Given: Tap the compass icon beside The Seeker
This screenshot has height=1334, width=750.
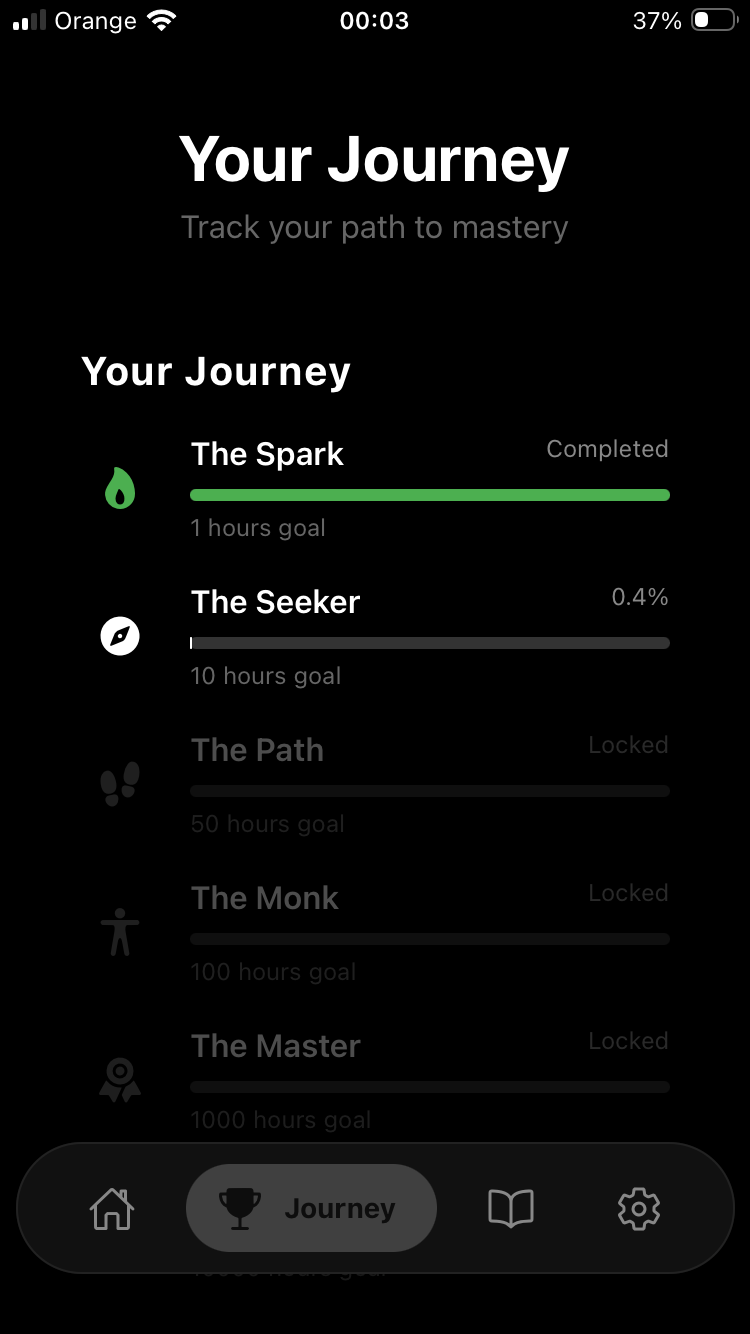Looking at the screenshot, I should pyautogui.click(x=119, y=637).
